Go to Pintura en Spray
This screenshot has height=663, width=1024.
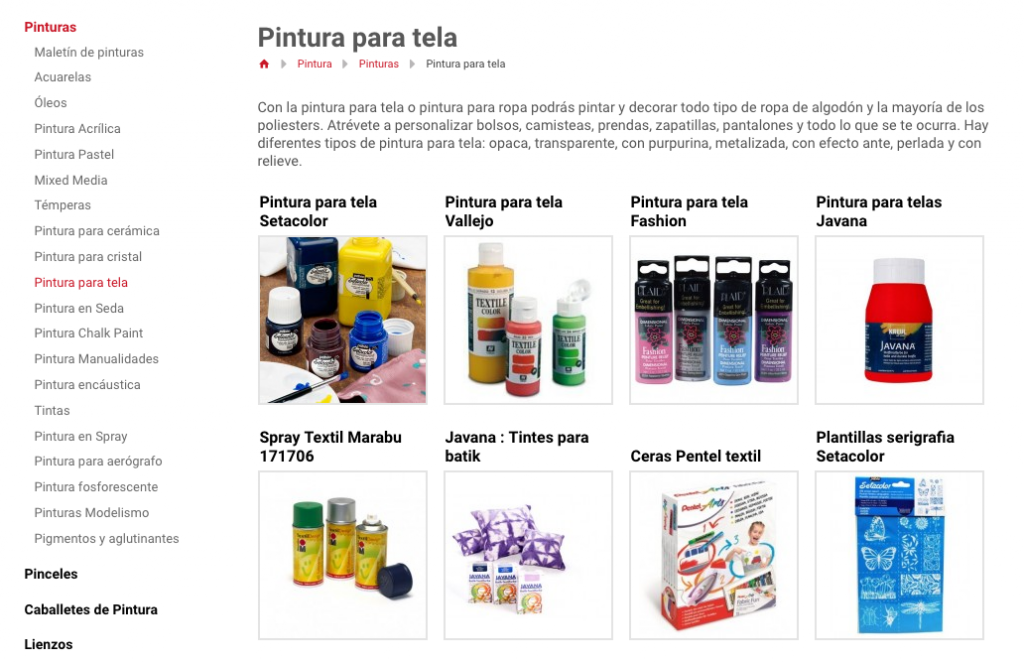pyautogui.click(x=80, y=436)
